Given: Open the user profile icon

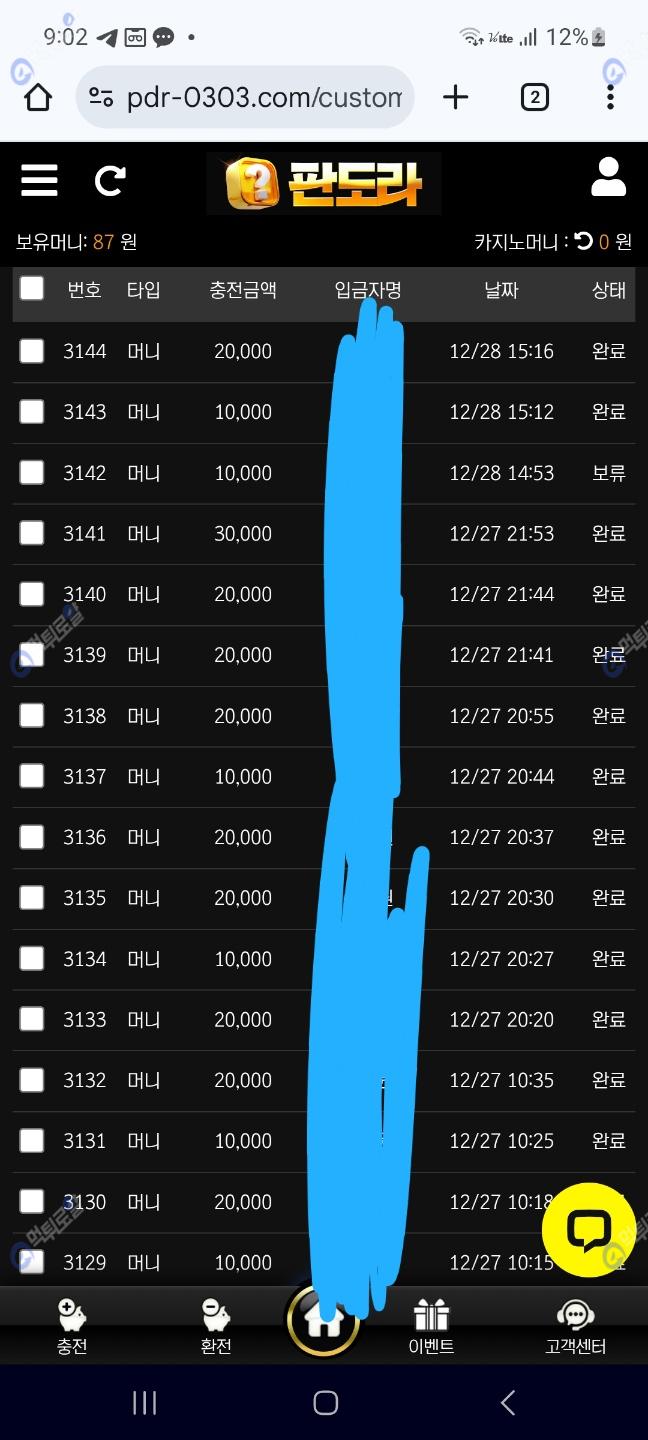Looking at the screenshot, I should [608, 177].
